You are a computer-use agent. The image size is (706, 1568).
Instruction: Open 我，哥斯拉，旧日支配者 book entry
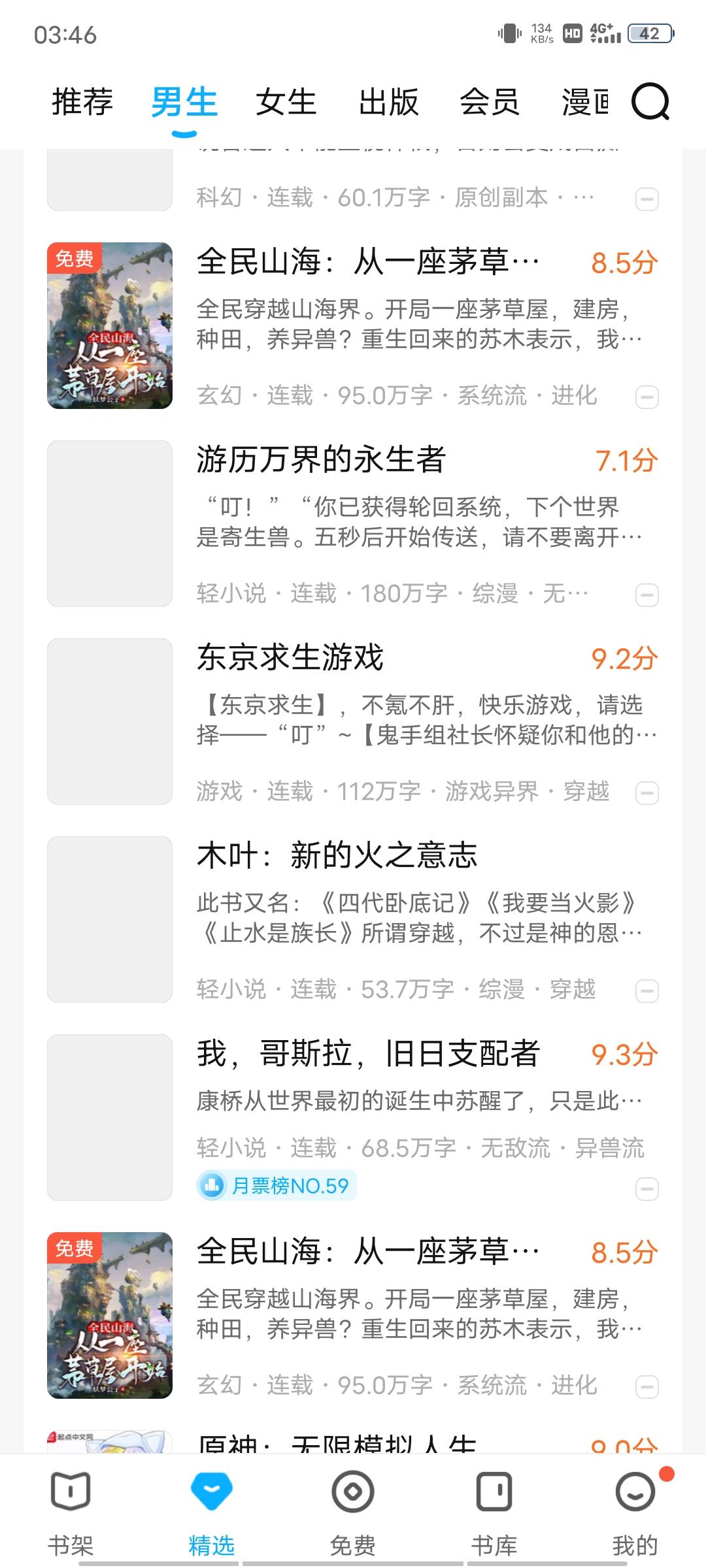368,1053
